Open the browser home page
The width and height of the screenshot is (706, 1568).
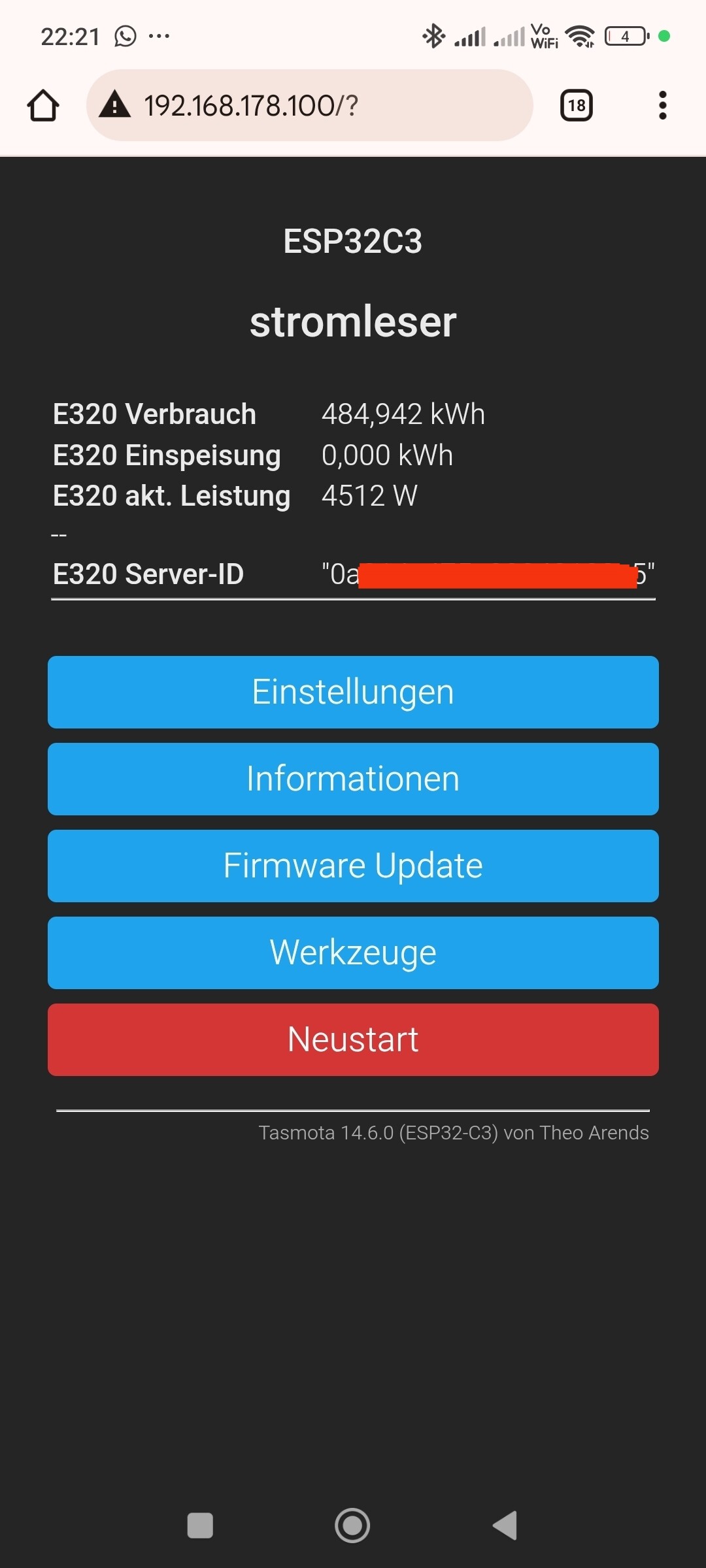tap(43, 106)
